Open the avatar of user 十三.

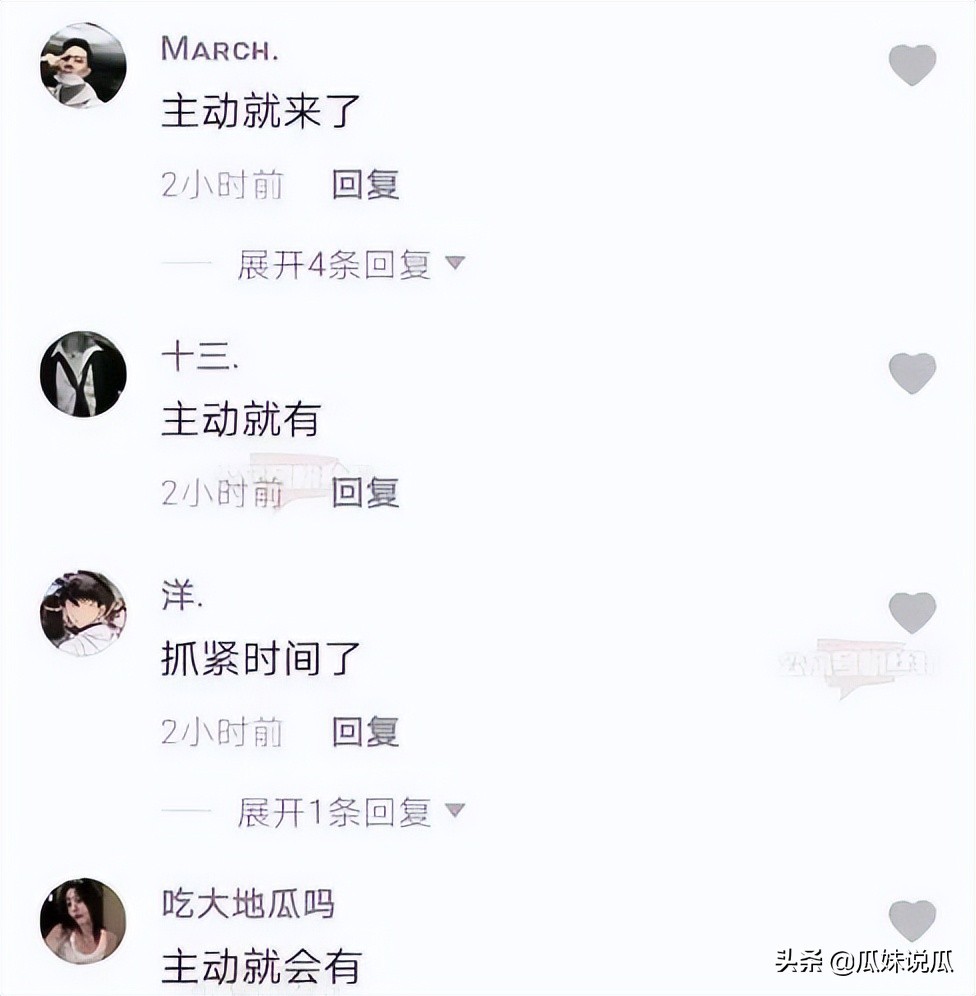[x=83, y=374]
